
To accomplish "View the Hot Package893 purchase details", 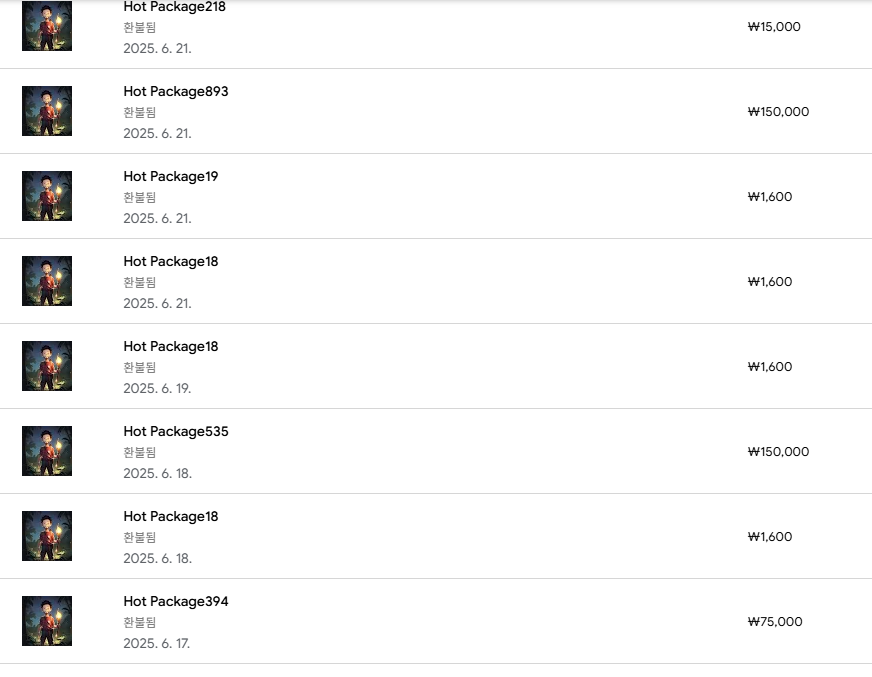I will [x=175, y=92].
